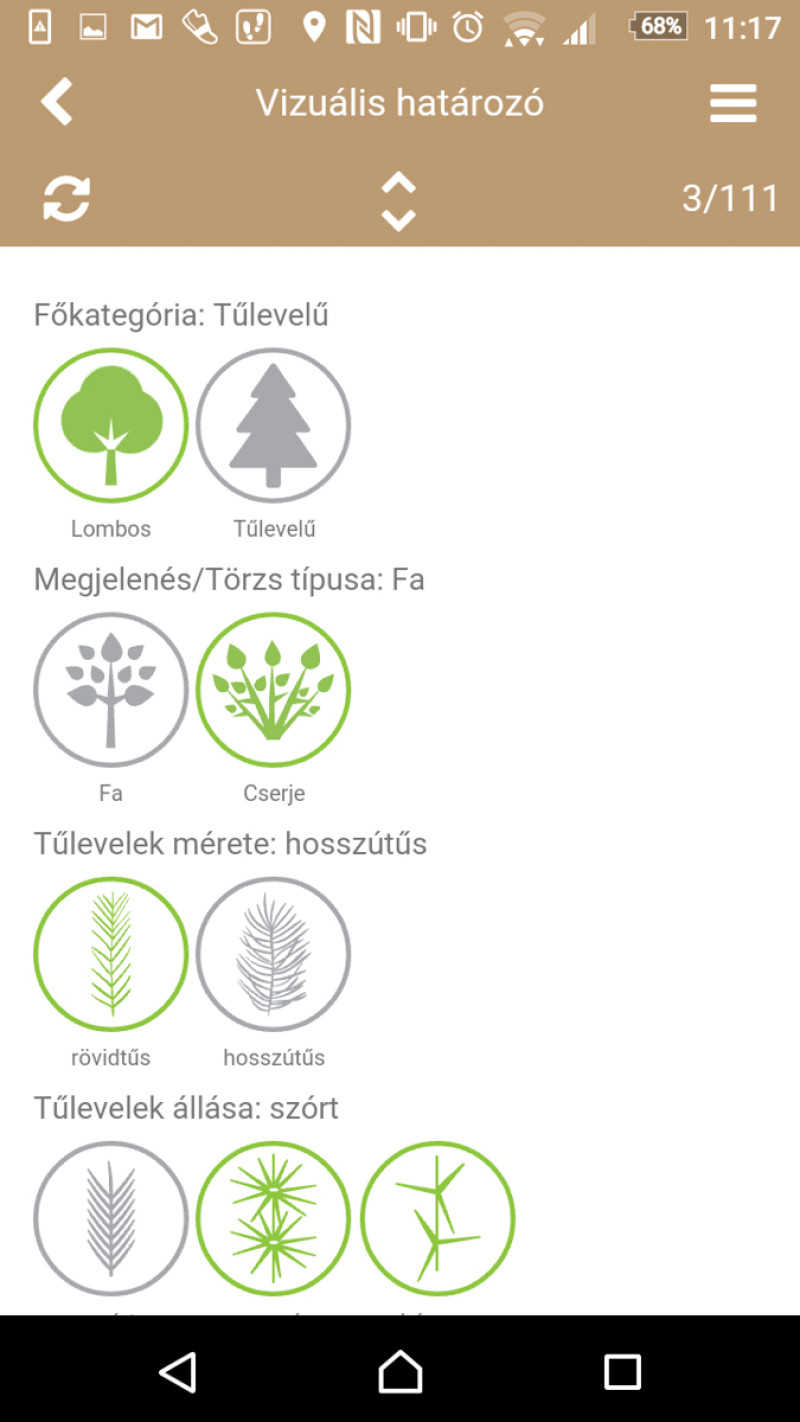Select the Lombos main category
This screenshot has height=1422, width=800.
[x=111, y=425]
